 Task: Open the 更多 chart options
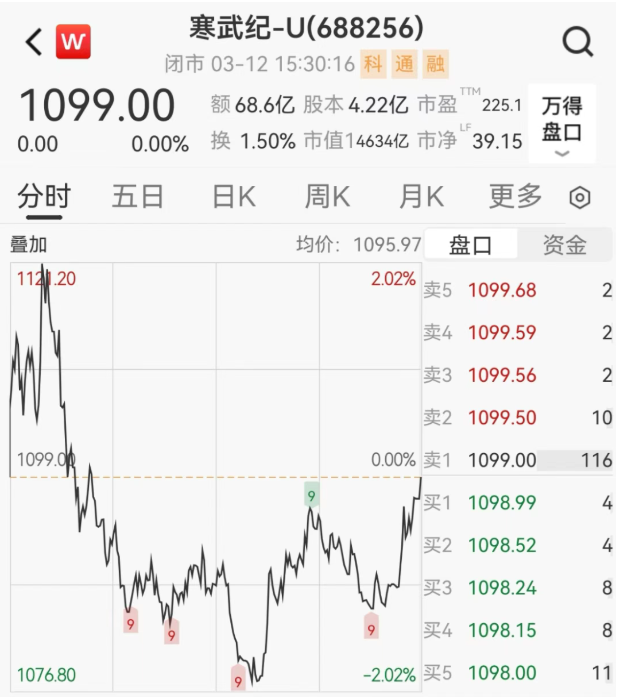tap(515, 196)
